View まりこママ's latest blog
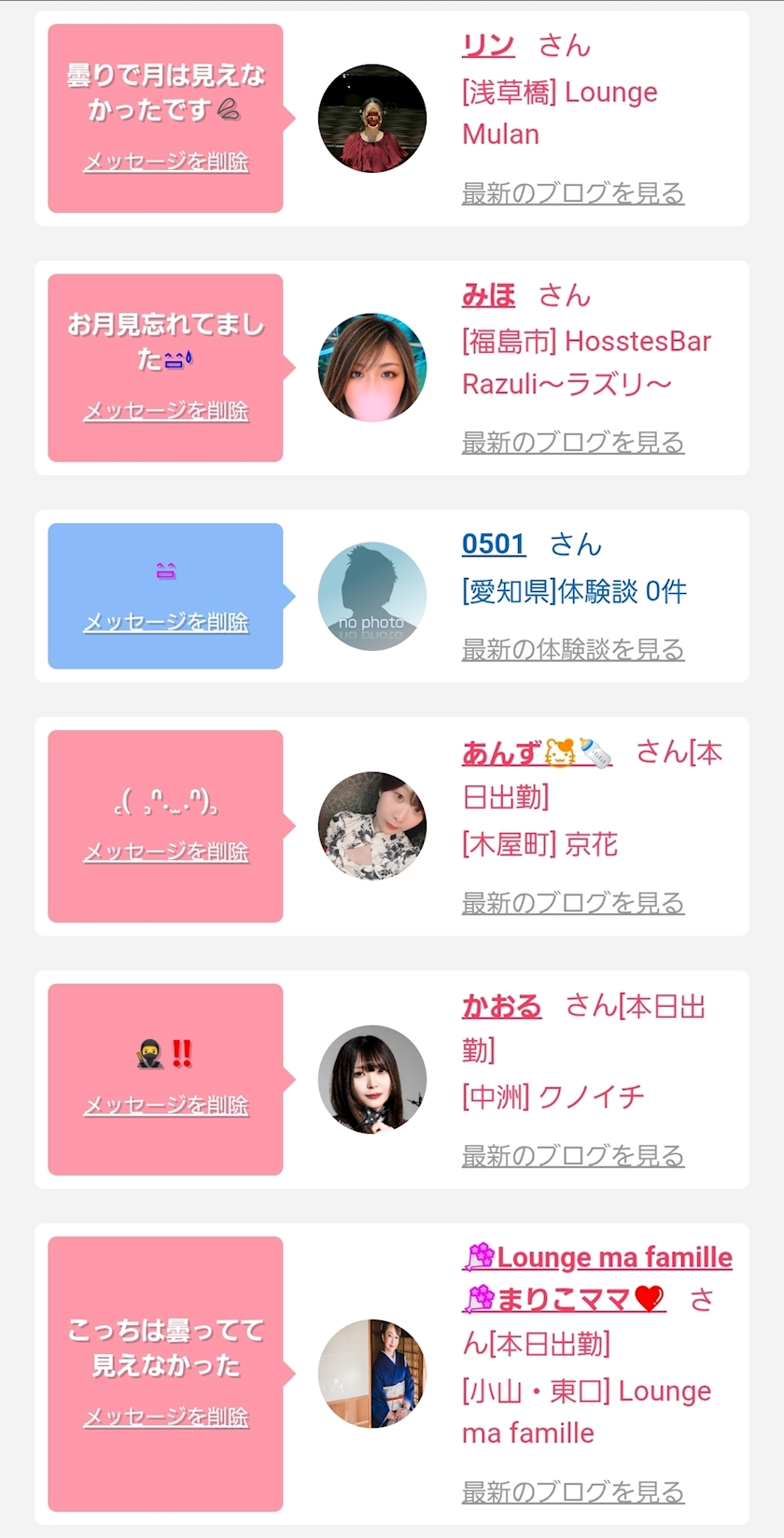The height and width of the screenshot is (1538, 784). 573,1492
